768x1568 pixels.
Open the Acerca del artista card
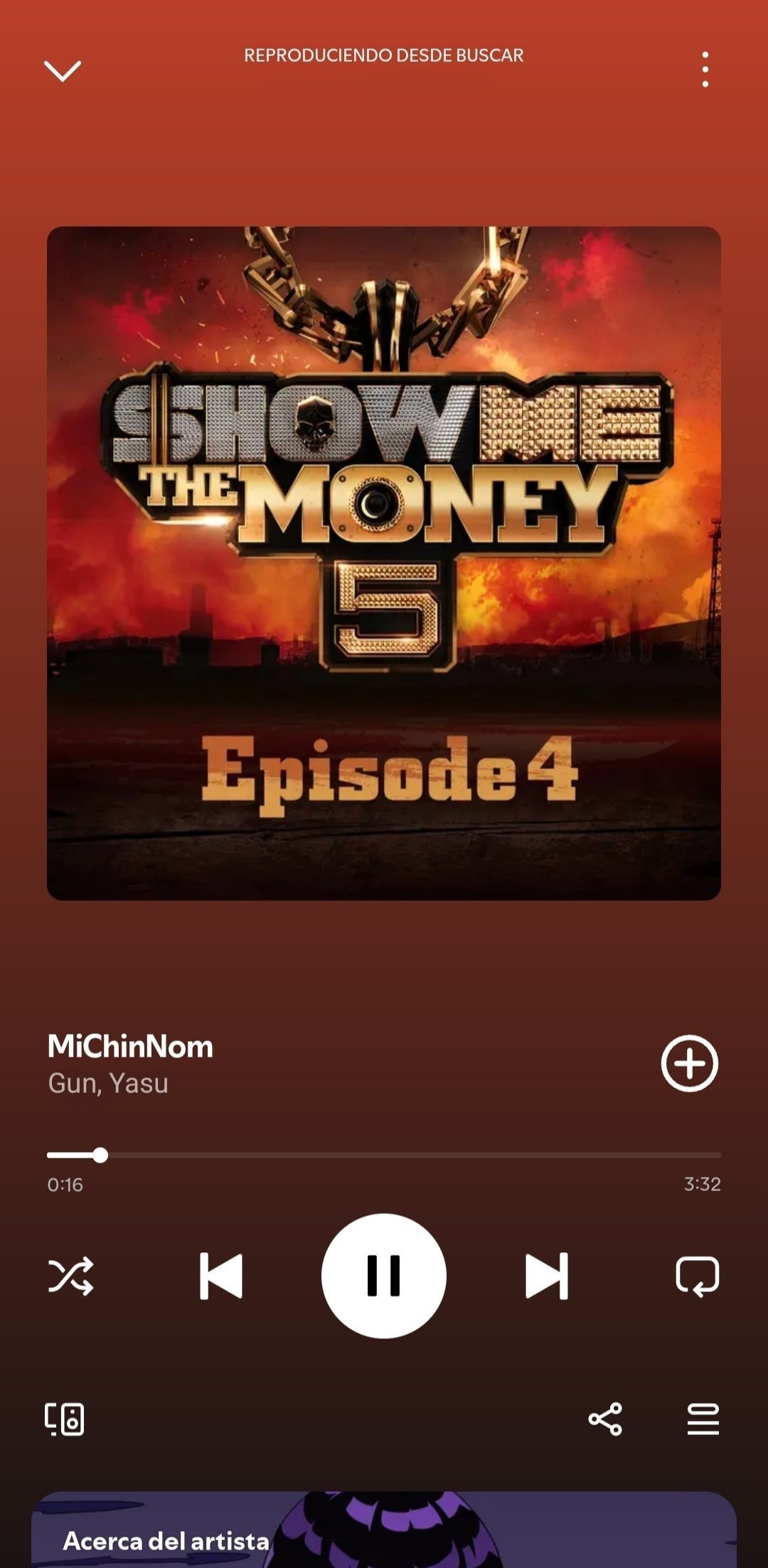(384, 1532)
